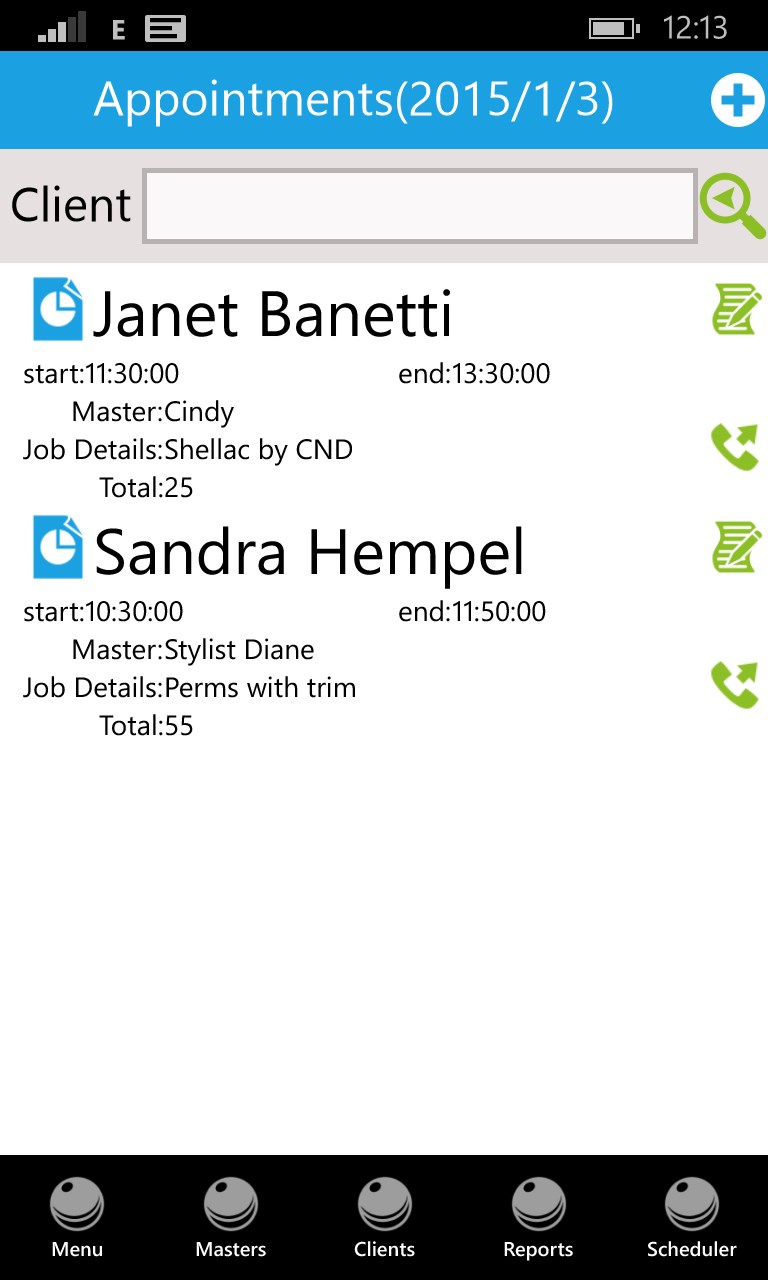View the Reports tab
The width and height of the screenshot is (768, 1280).
pos(538,1217)
